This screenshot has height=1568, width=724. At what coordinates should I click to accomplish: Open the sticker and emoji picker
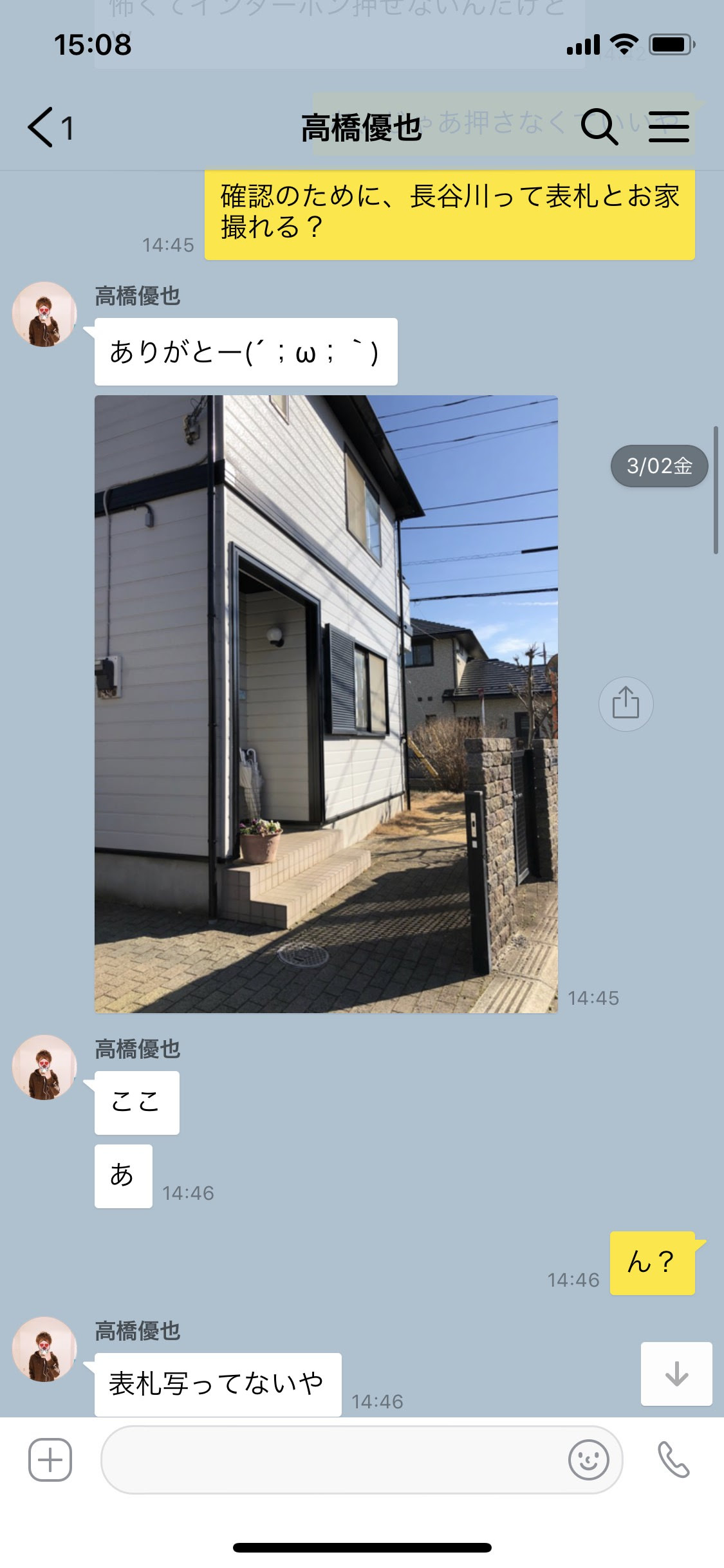tap(588, 1459)
